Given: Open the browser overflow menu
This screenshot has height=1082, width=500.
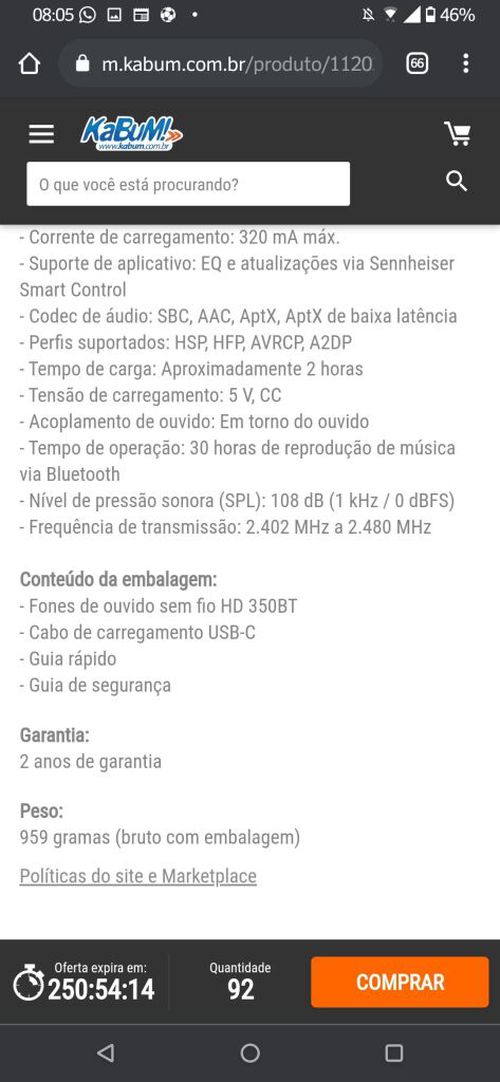Looking at the screenshot, I should pos(466,64).
